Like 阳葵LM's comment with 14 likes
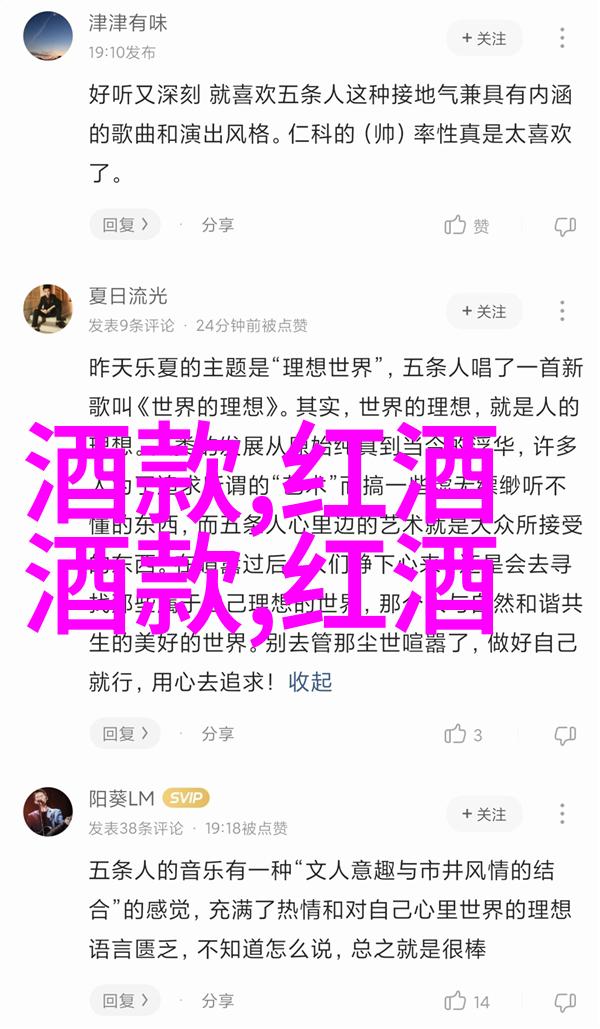The width and height of the screenshot is (600, 1029). point(467,1001)
